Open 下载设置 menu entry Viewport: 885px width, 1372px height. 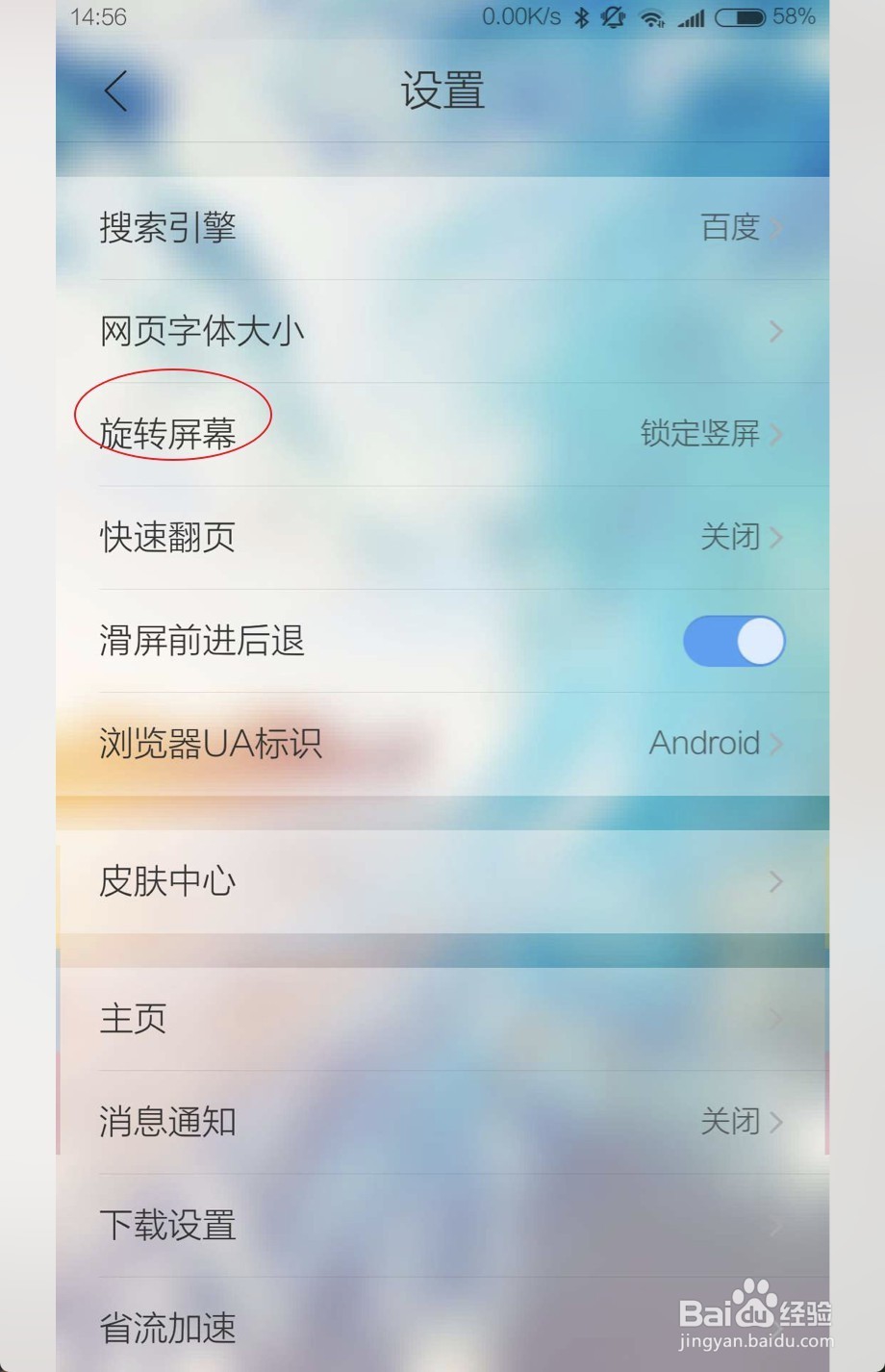442,1224
